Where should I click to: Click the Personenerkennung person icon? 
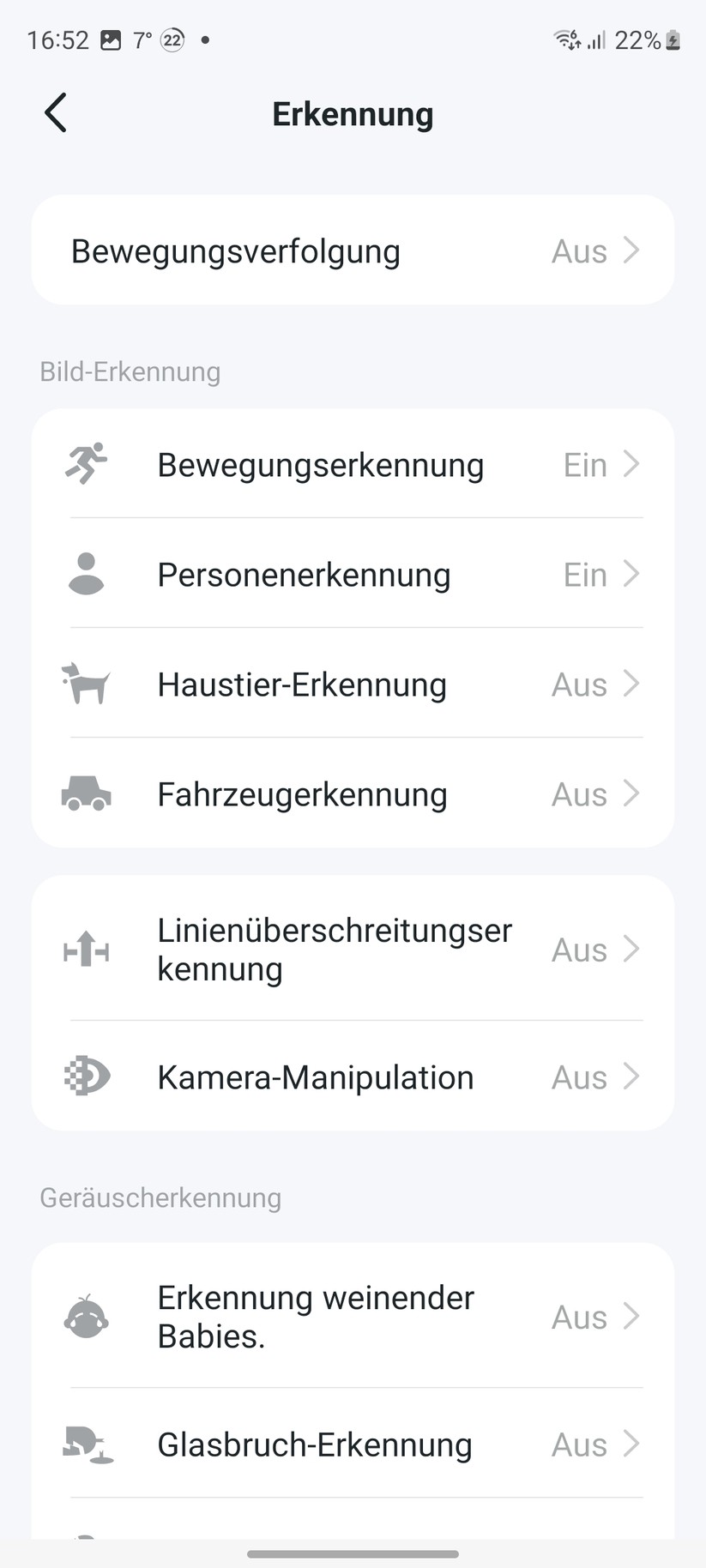87,575
